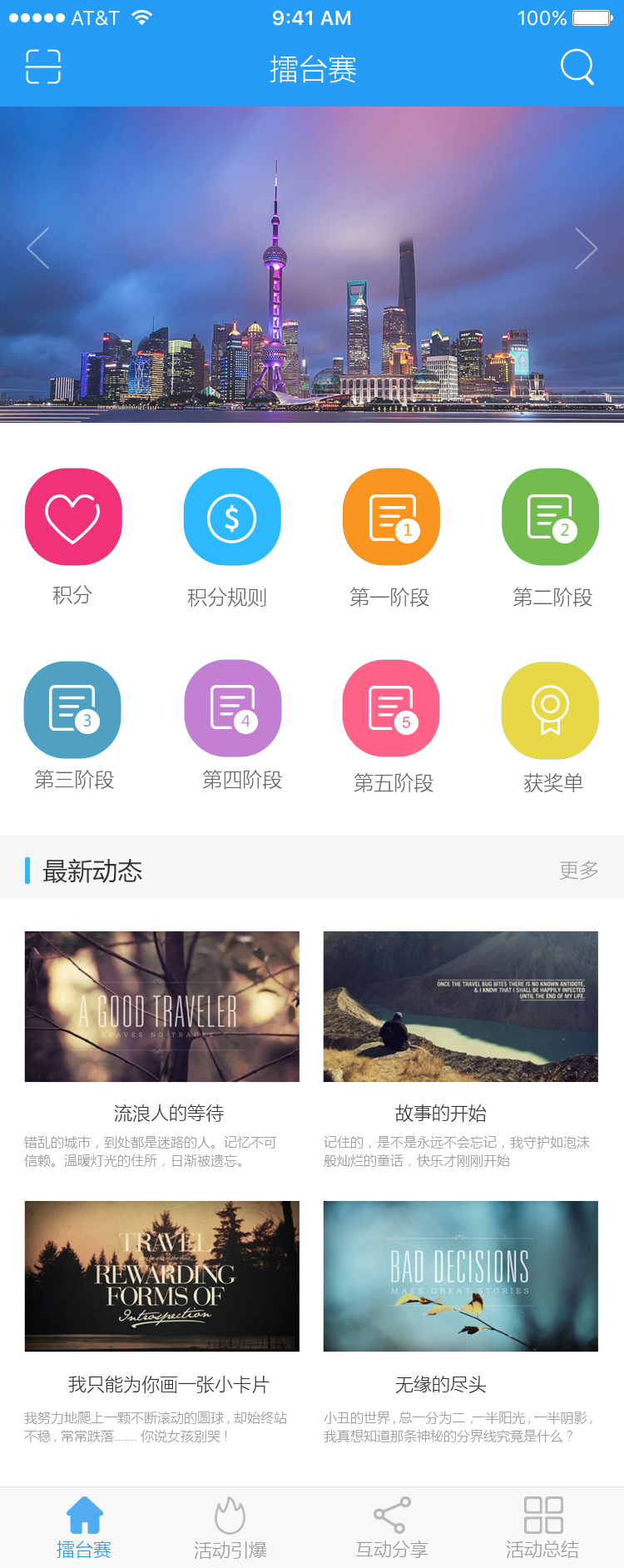Tap the BAD DECISIONS story image

tap(460, 1276)
